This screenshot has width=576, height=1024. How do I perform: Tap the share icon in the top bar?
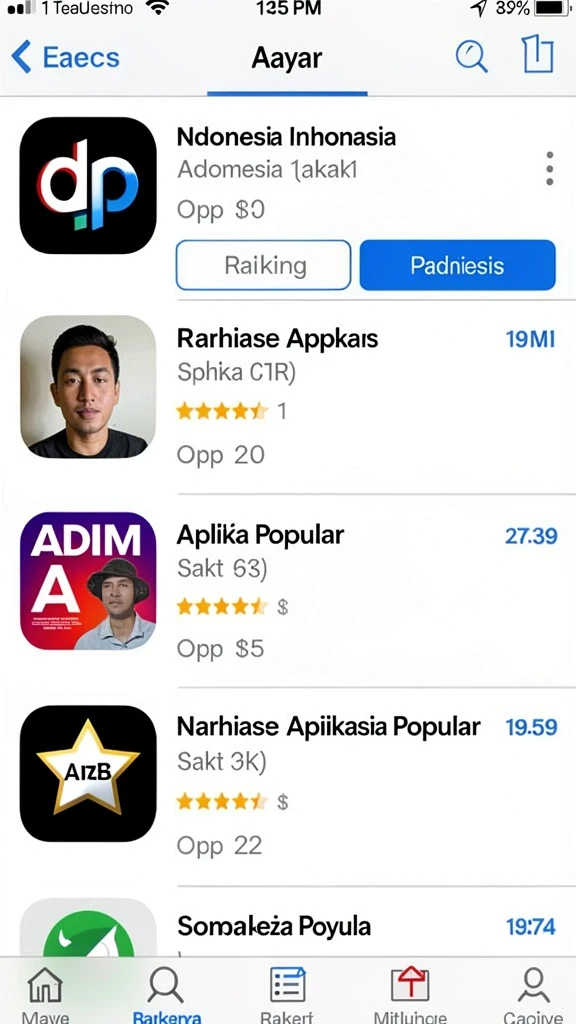[x=538, y=55]
